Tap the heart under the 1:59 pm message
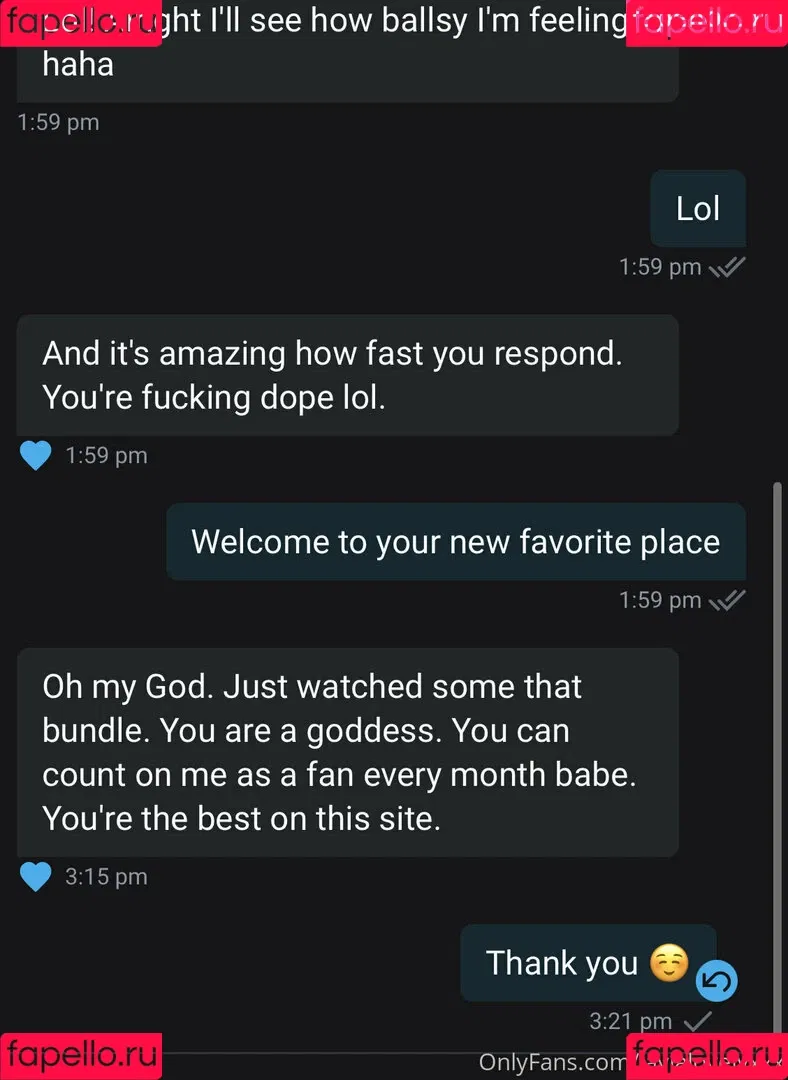Screen dimensions: 788x1080 click(x=35, y=456)
